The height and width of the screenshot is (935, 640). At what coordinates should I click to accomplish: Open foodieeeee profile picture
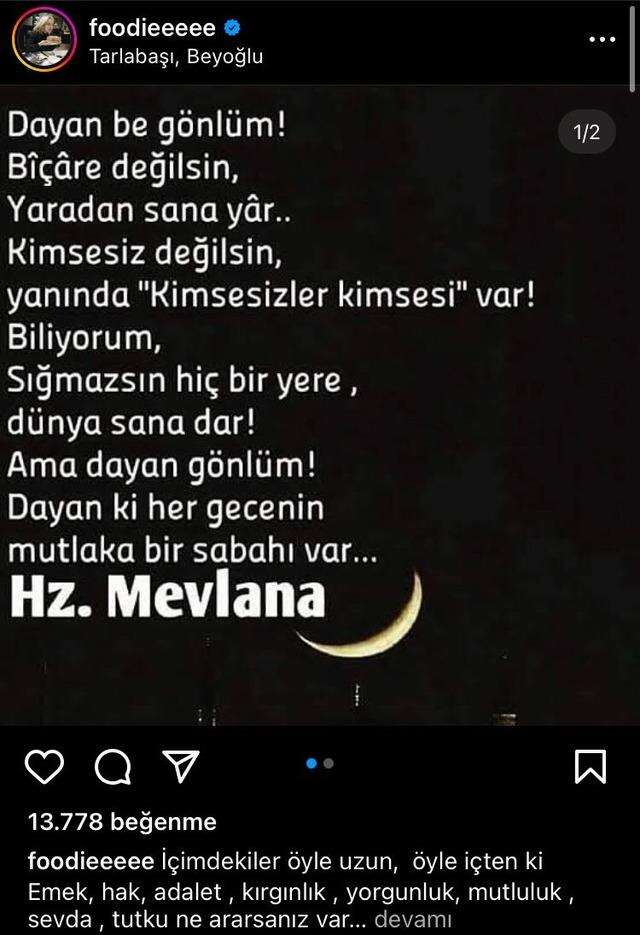click(x=41, y=41)
